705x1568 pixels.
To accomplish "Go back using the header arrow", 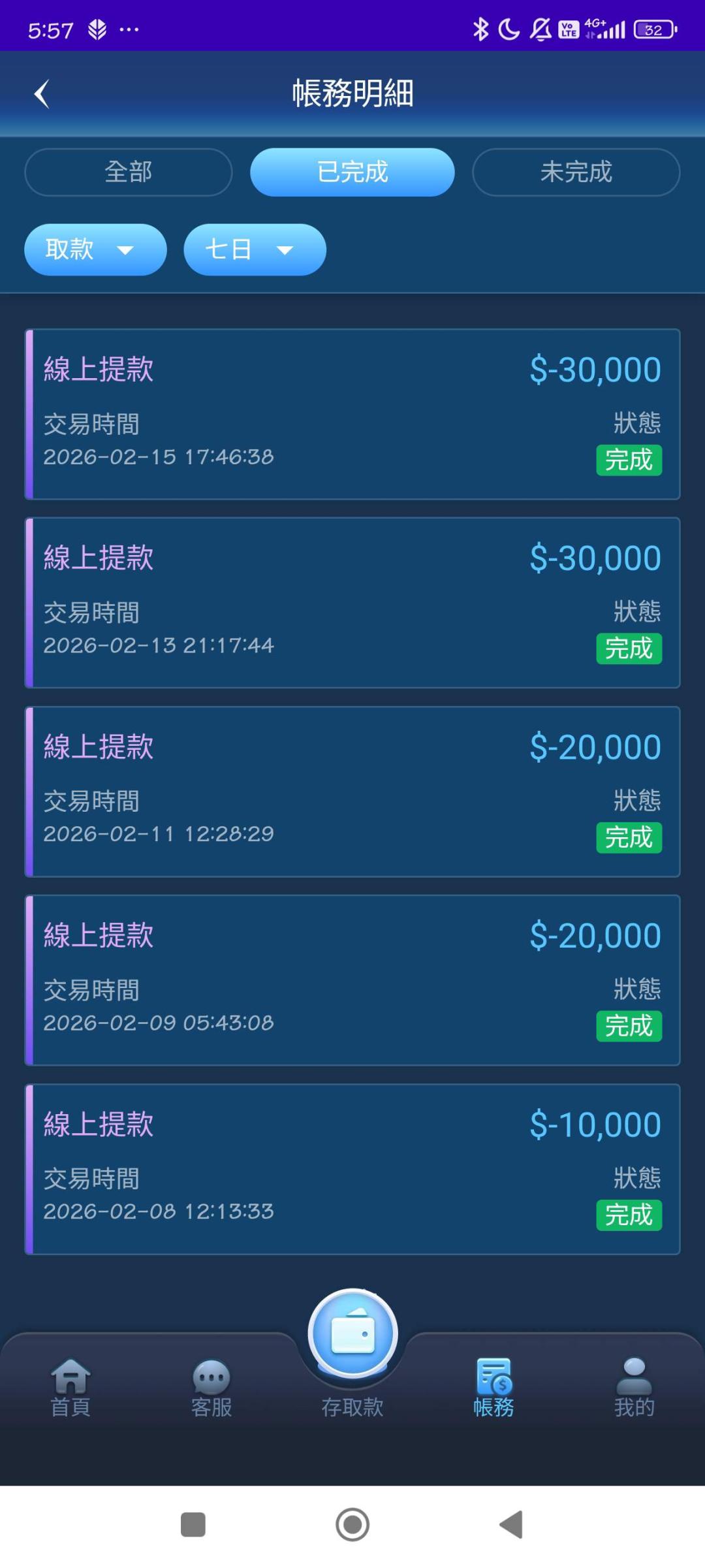I will point(42,94).
